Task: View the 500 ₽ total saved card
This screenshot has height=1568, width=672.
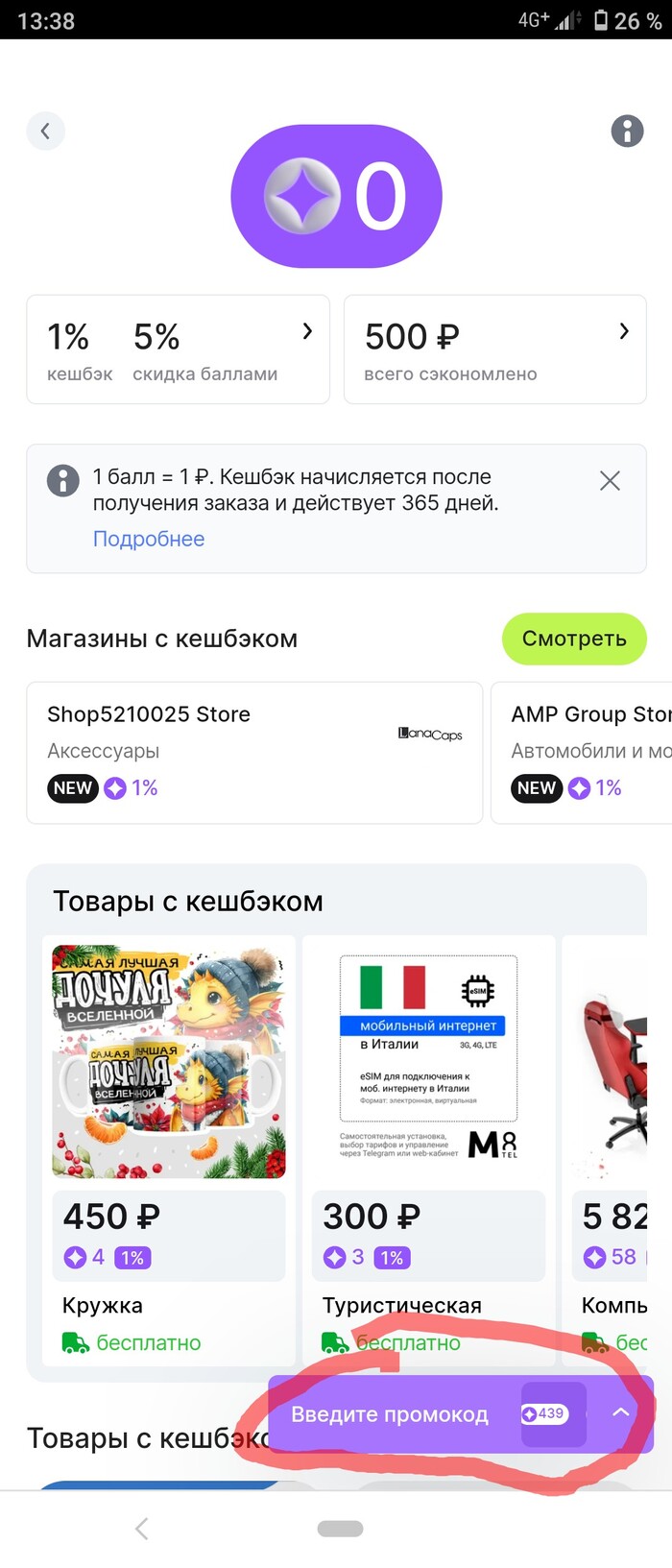Action: [494, 350]
